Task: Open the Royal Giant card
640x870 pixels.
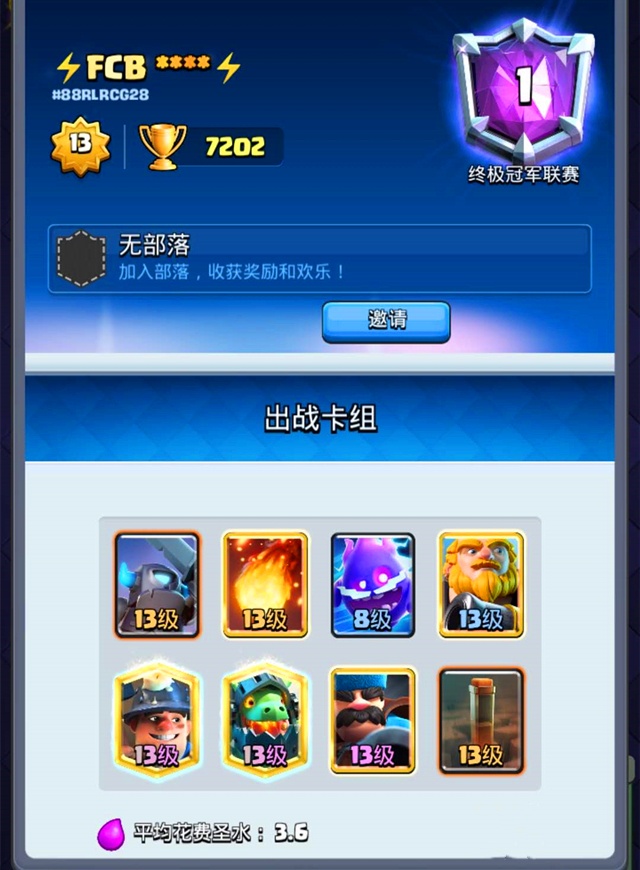Action: coord(481,585)
